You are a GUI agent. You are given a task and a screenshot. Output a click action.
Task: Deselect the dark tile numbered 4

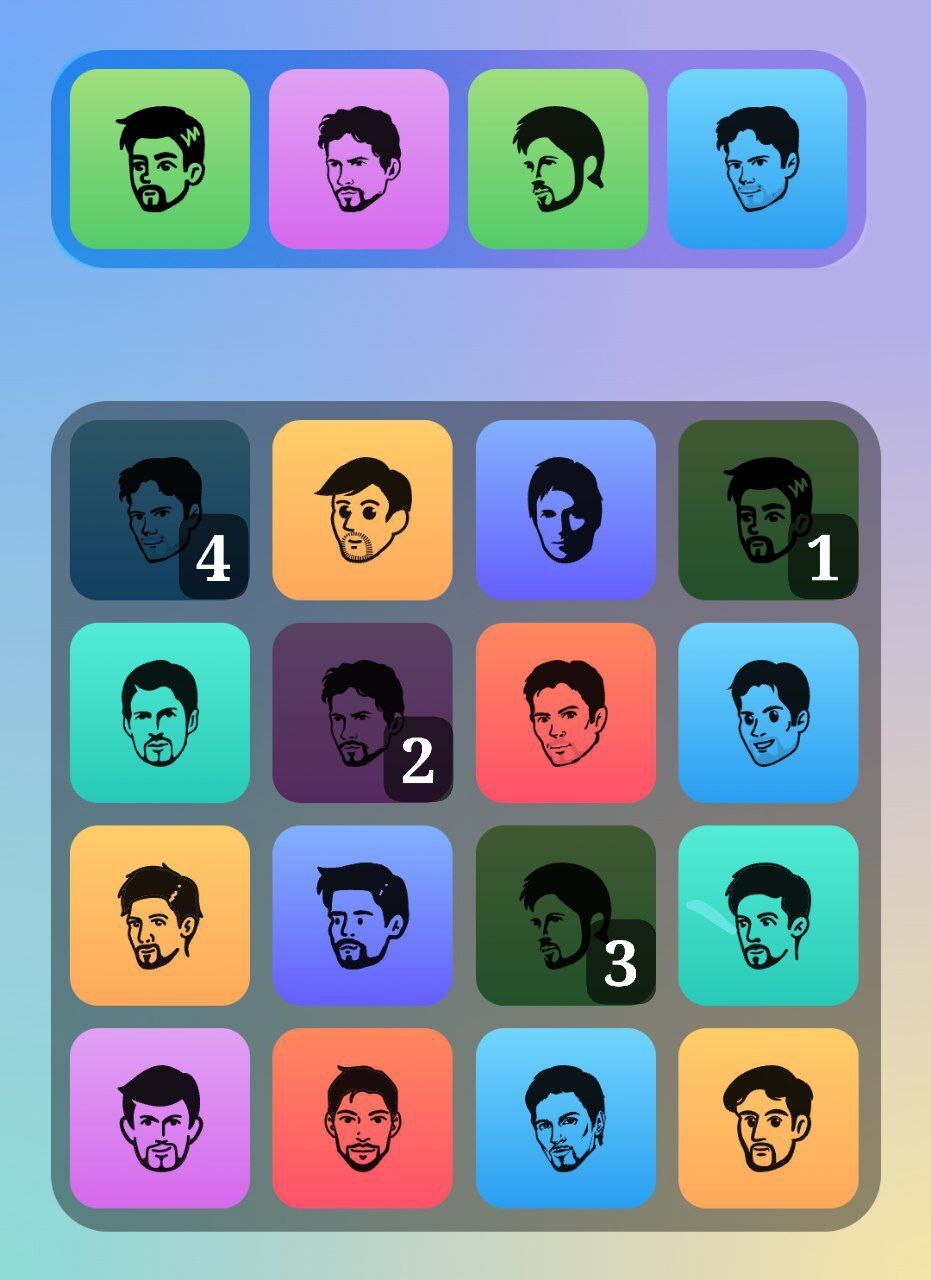(x=159, y=510)
